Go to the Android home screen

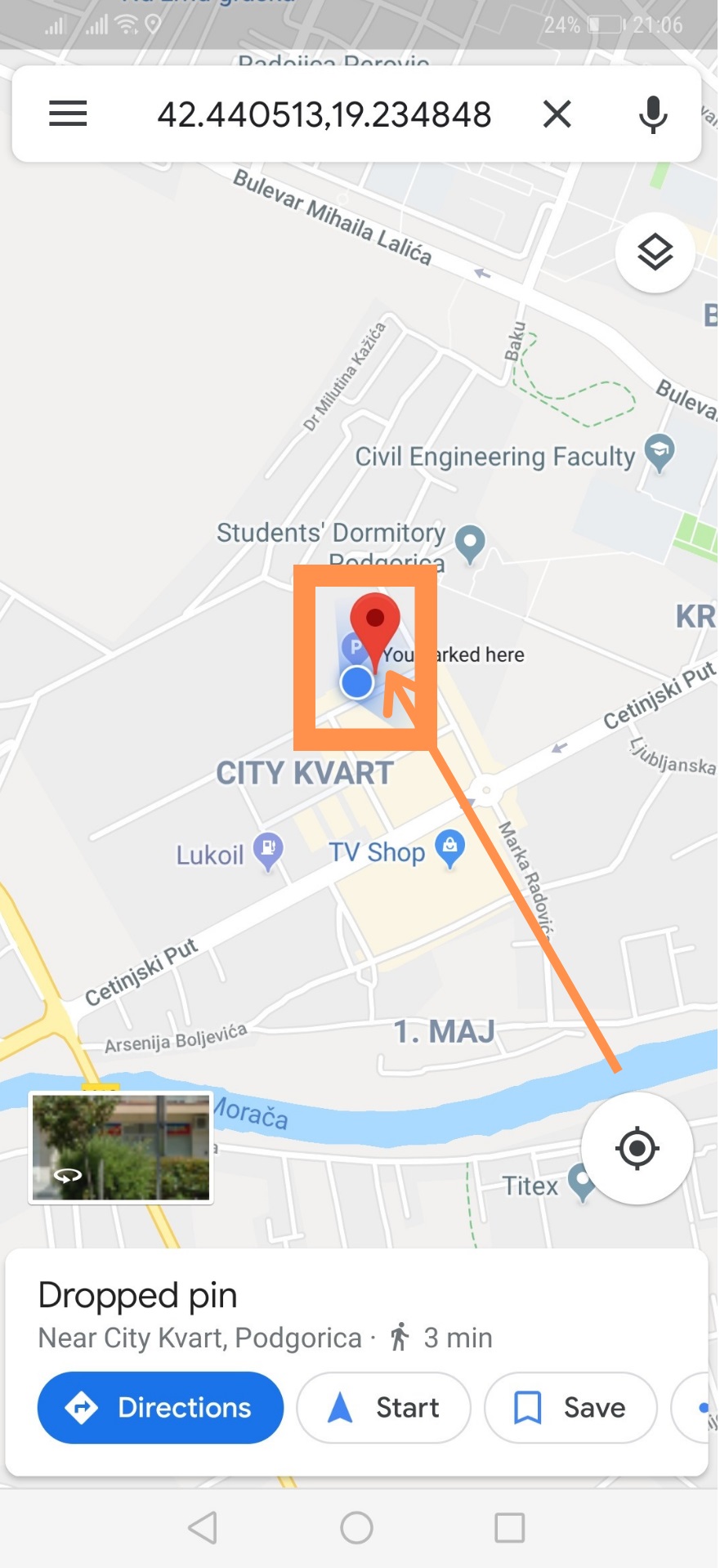coord(356,1527)
